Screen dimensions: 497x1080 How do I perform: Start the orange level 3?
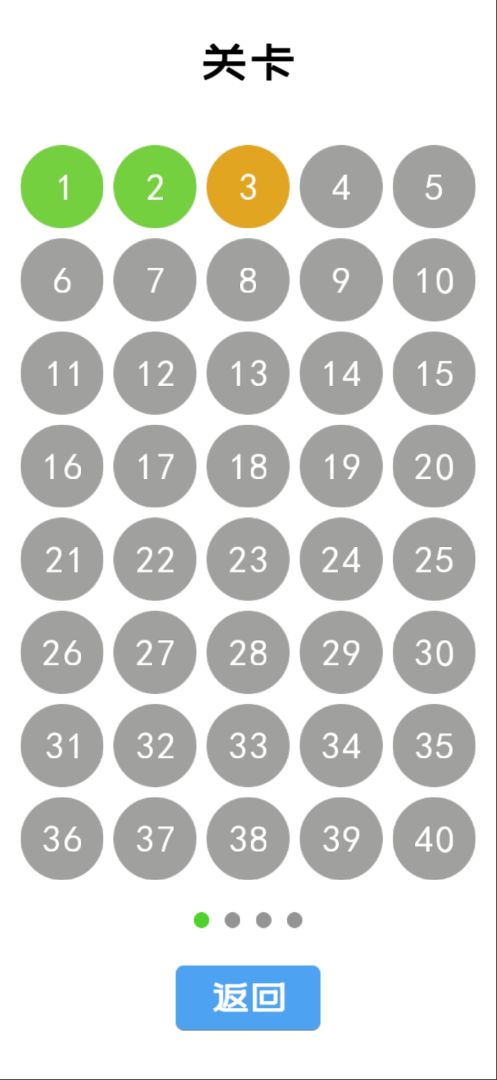(248, 187)
